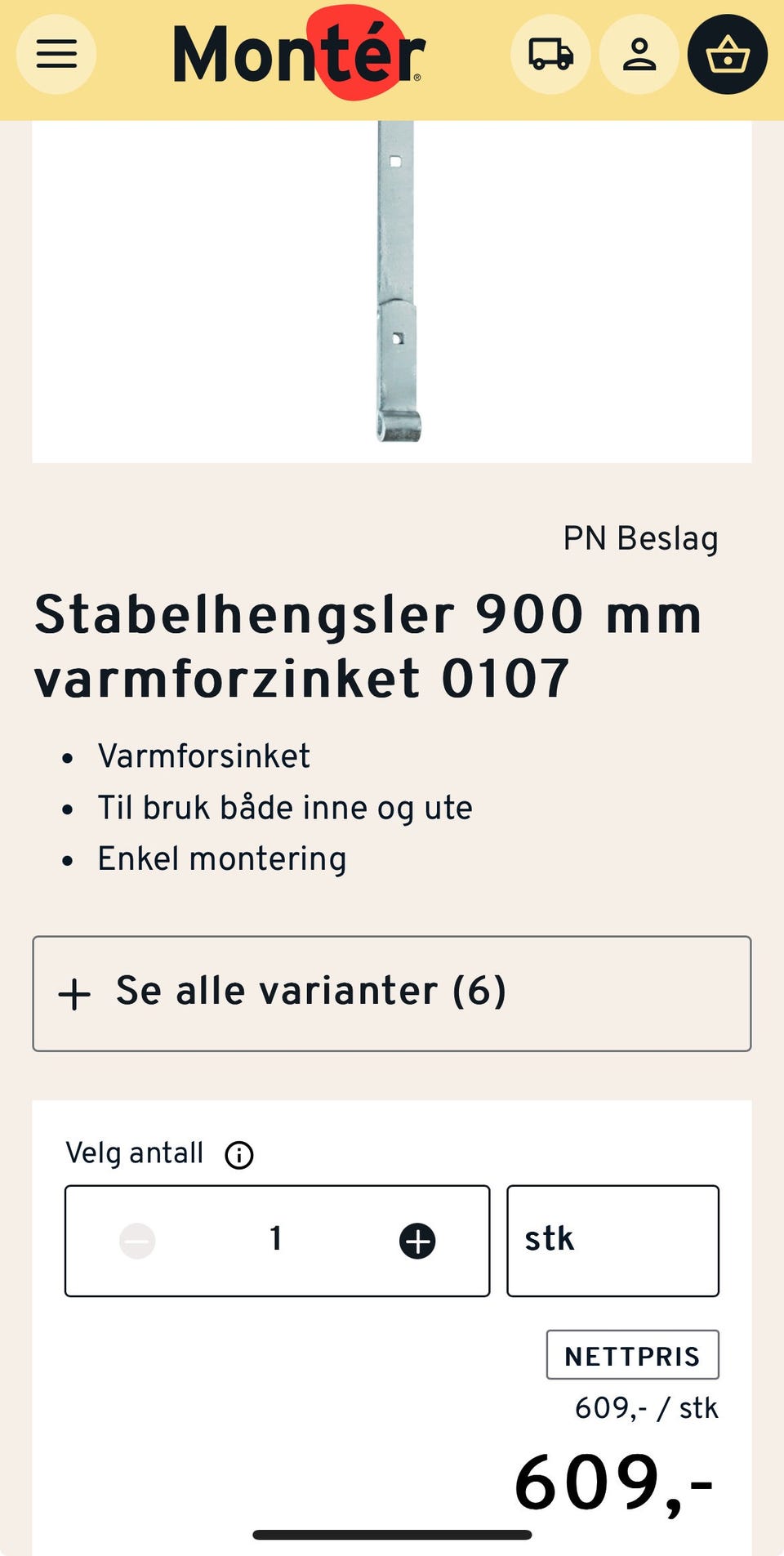This screenshot has height=1556, width=784.
Task: Open the user account icon
Action: (x=639, y=54)
